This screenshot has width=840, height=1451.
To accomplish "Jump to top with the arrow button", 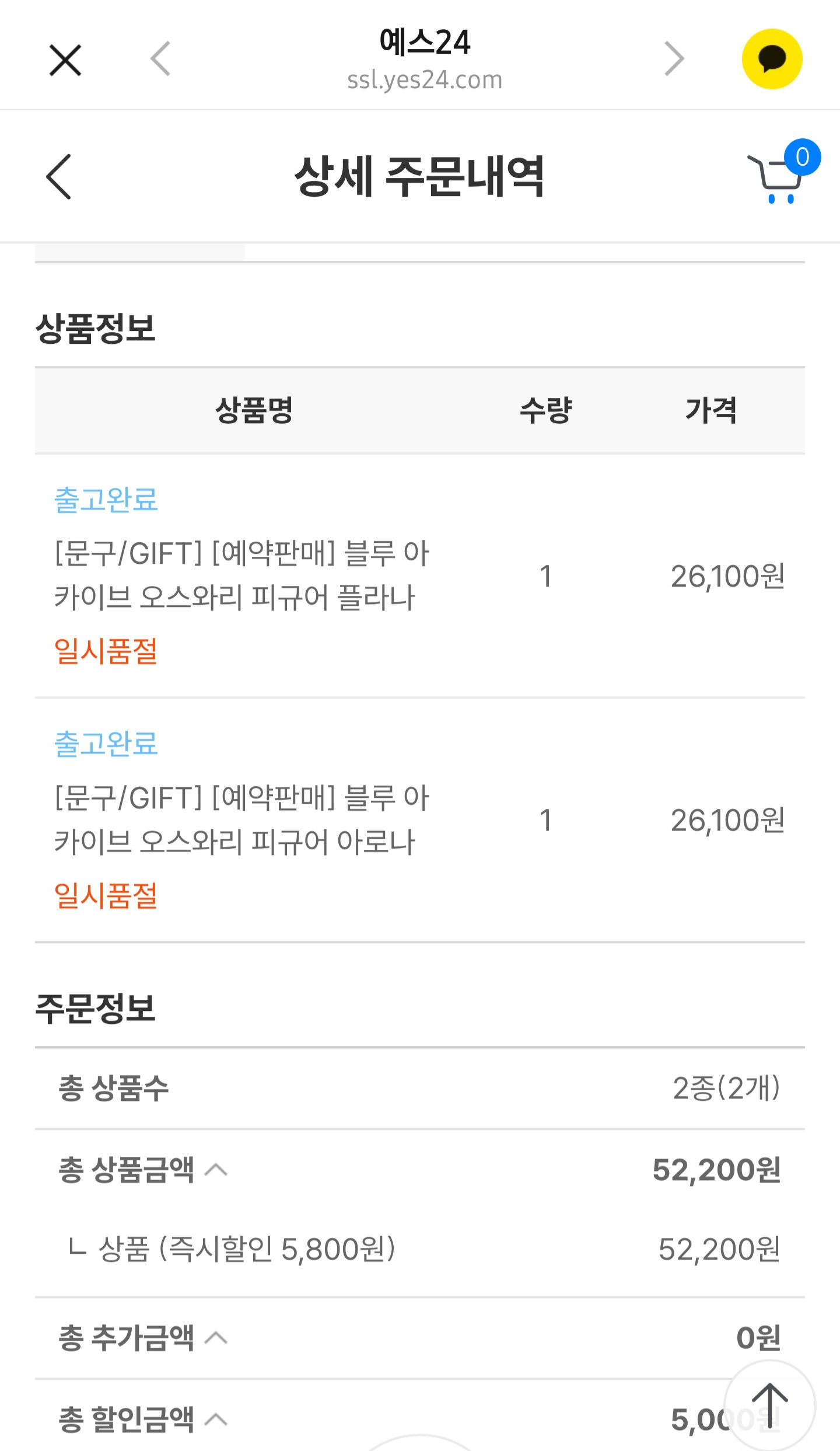I will point(769,1405).
